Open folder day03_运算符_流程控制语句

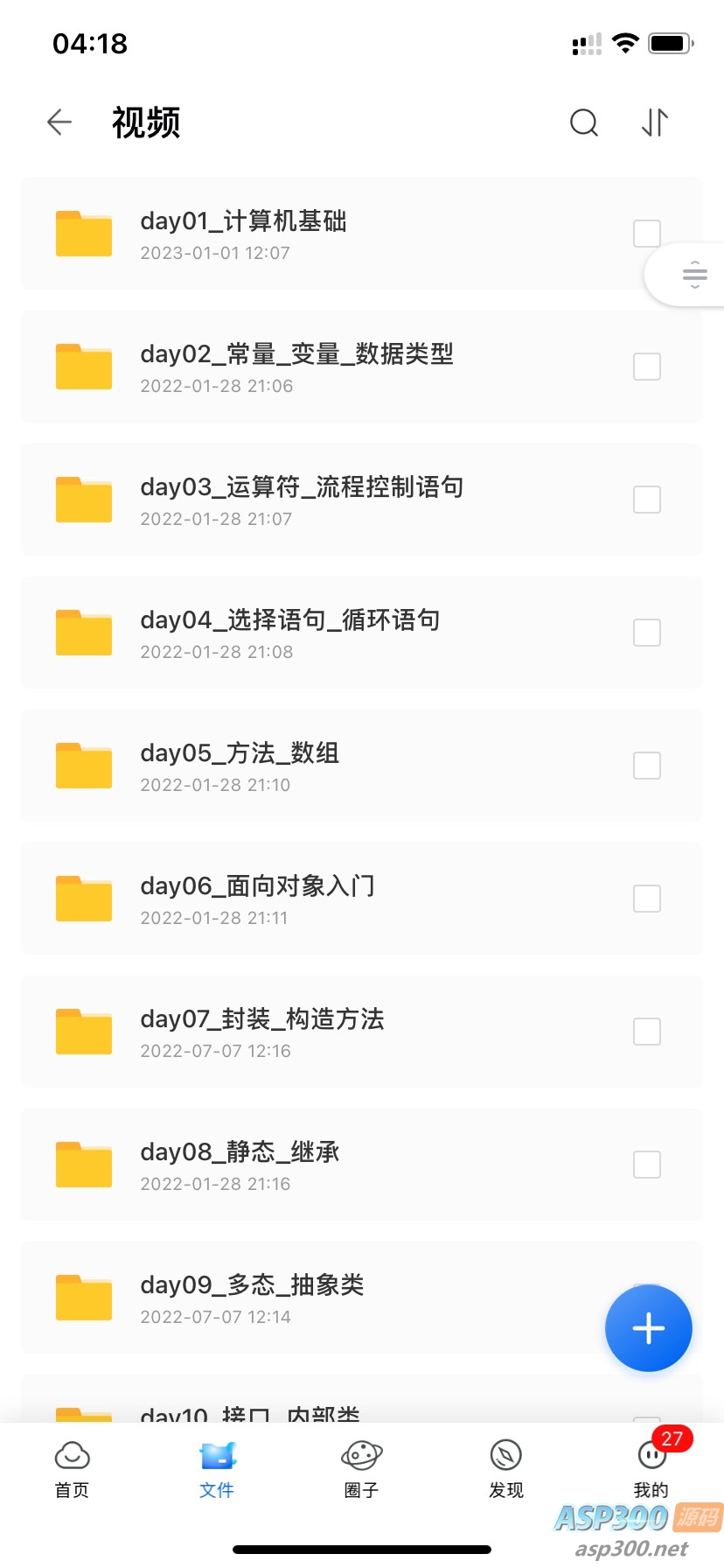(x=302, y=500)
